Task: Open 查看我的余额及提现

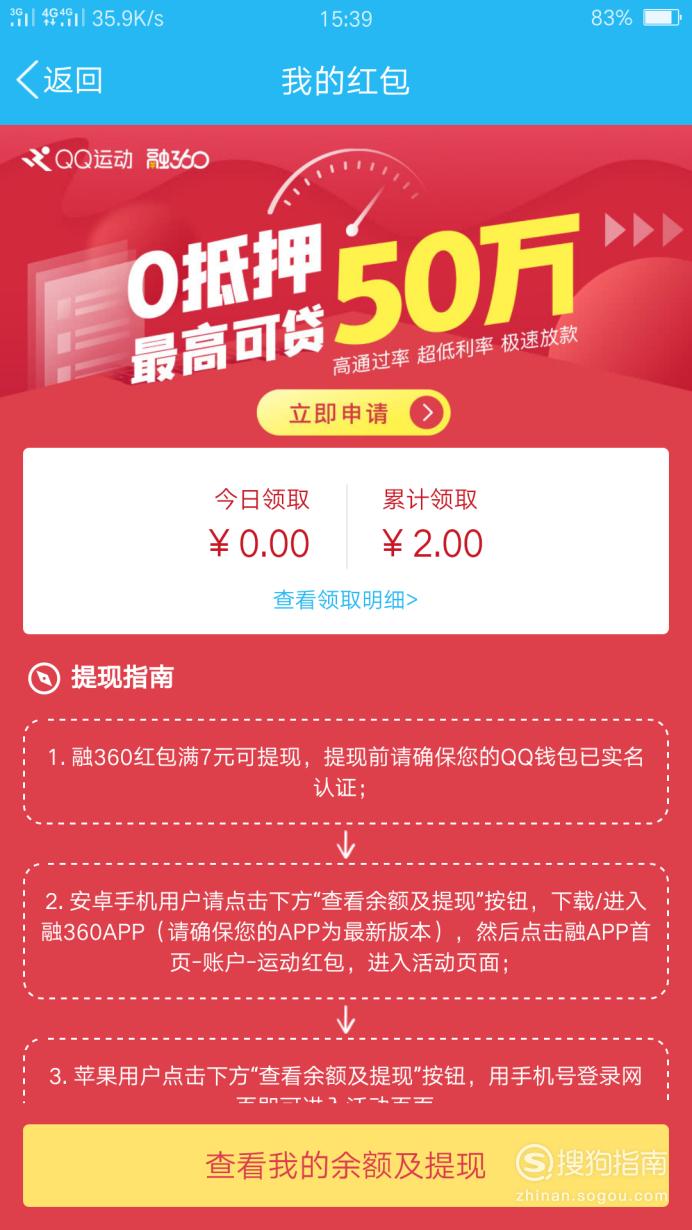Action: click(346, 1165)
